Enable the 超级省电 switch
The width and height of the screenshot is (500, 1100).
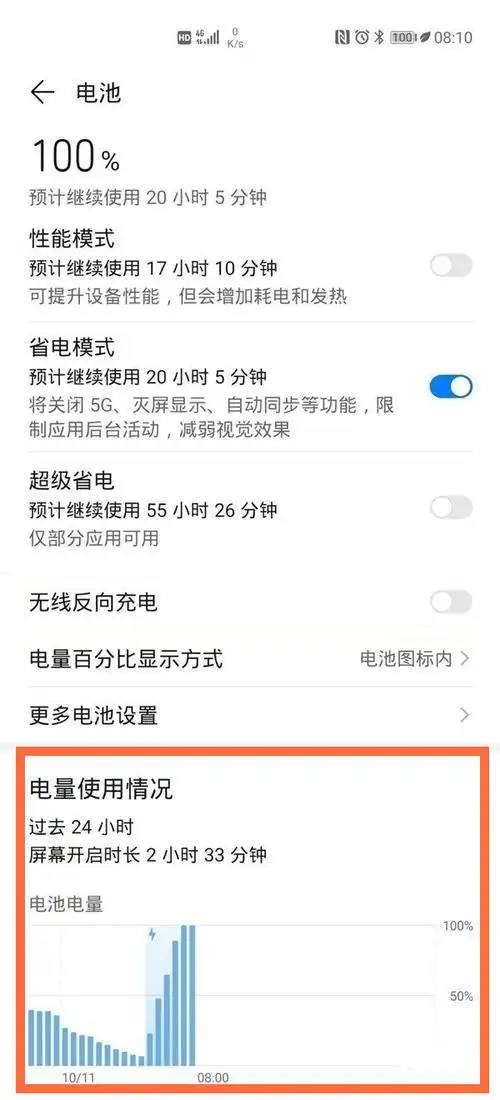tap(451, 507)
